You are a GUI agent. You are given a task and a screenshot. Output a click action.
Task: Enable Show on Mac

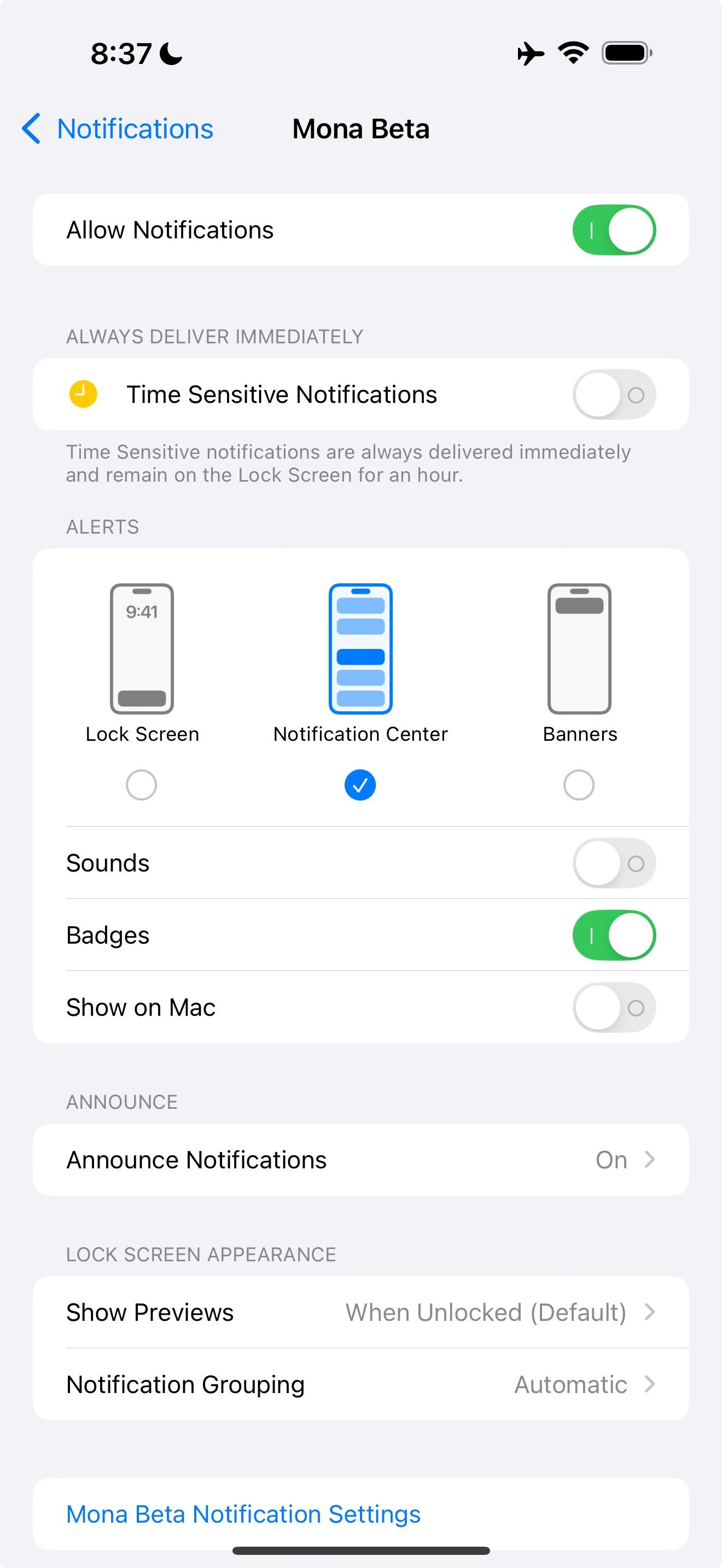614,1008
